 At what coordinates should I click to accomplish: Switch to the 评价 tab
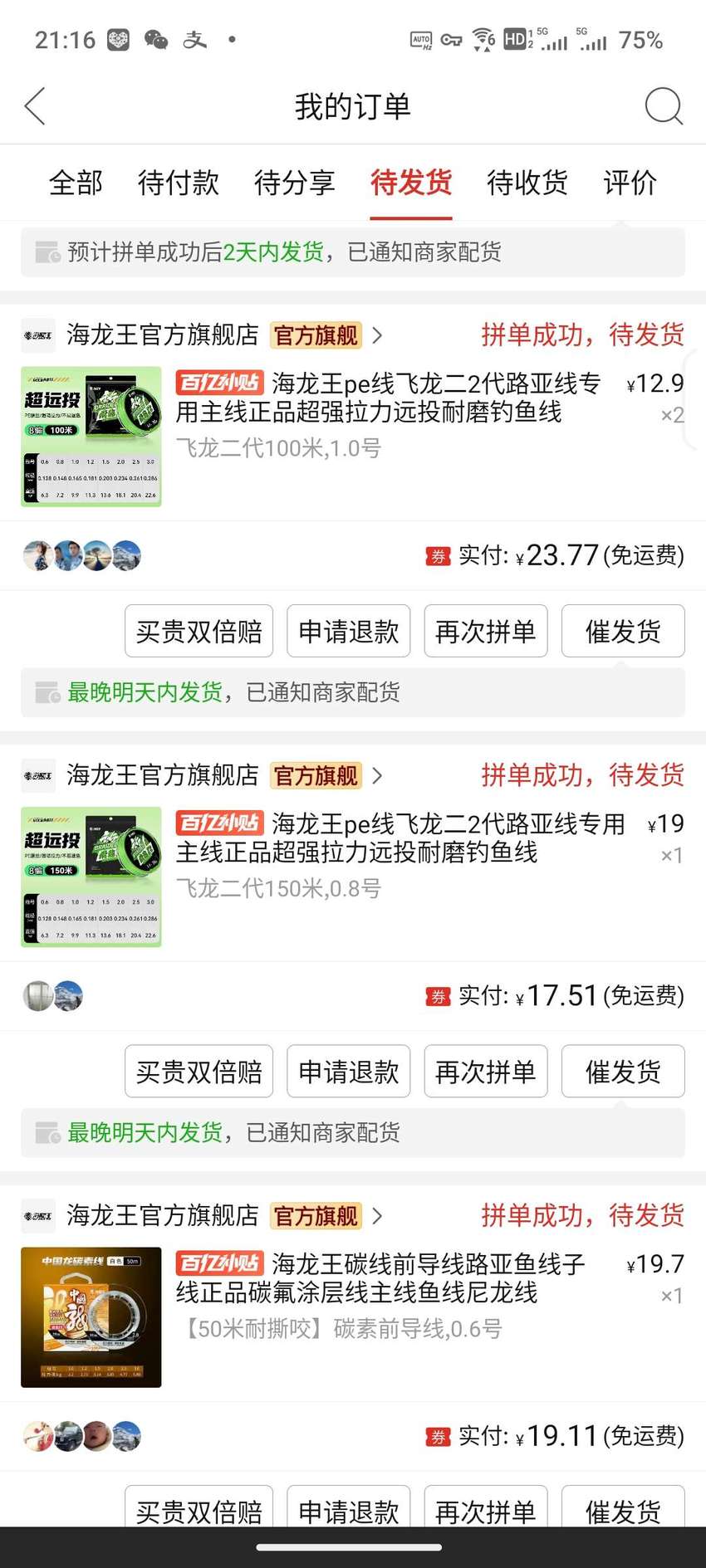[630, 183]
